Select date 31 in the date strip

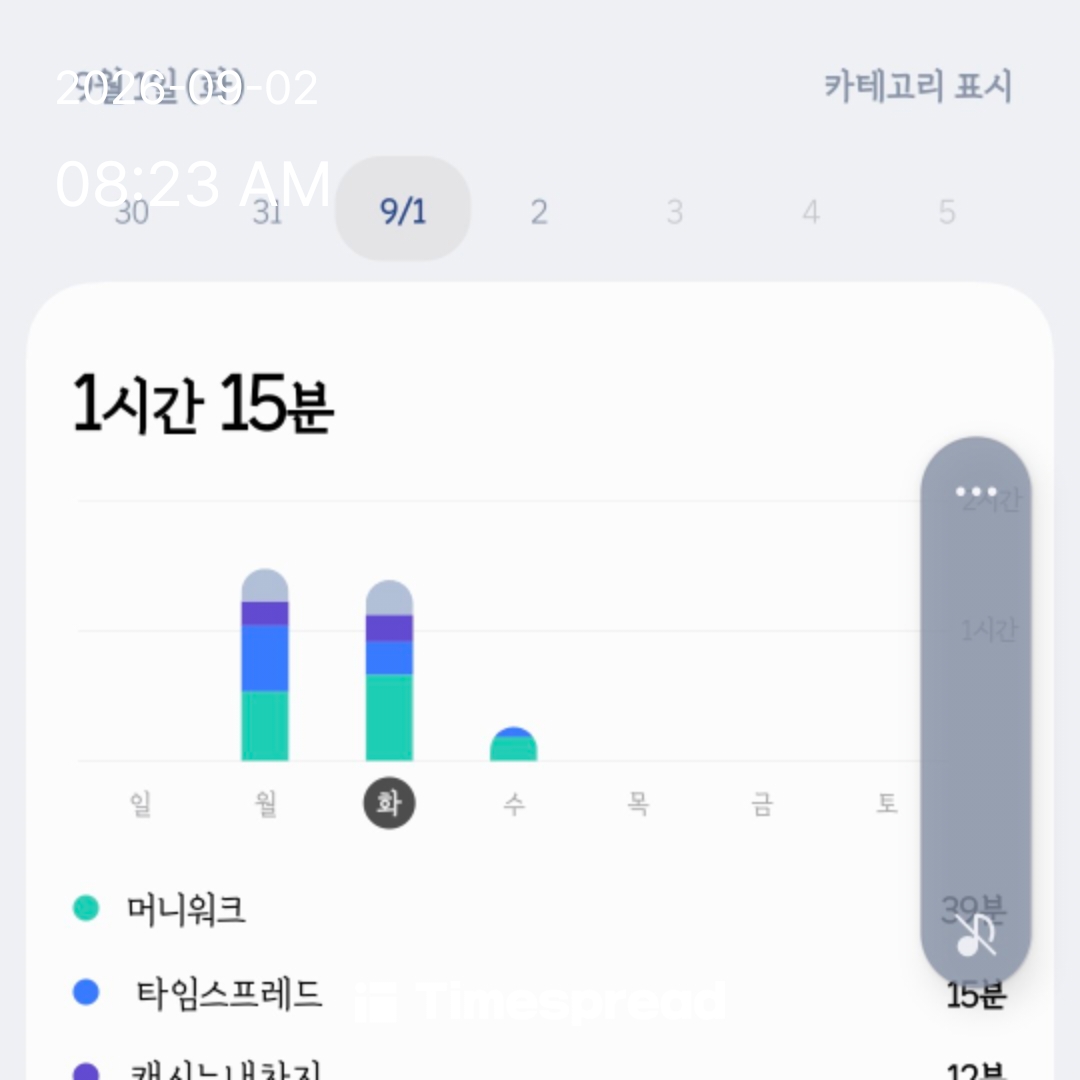click(267, 211)
